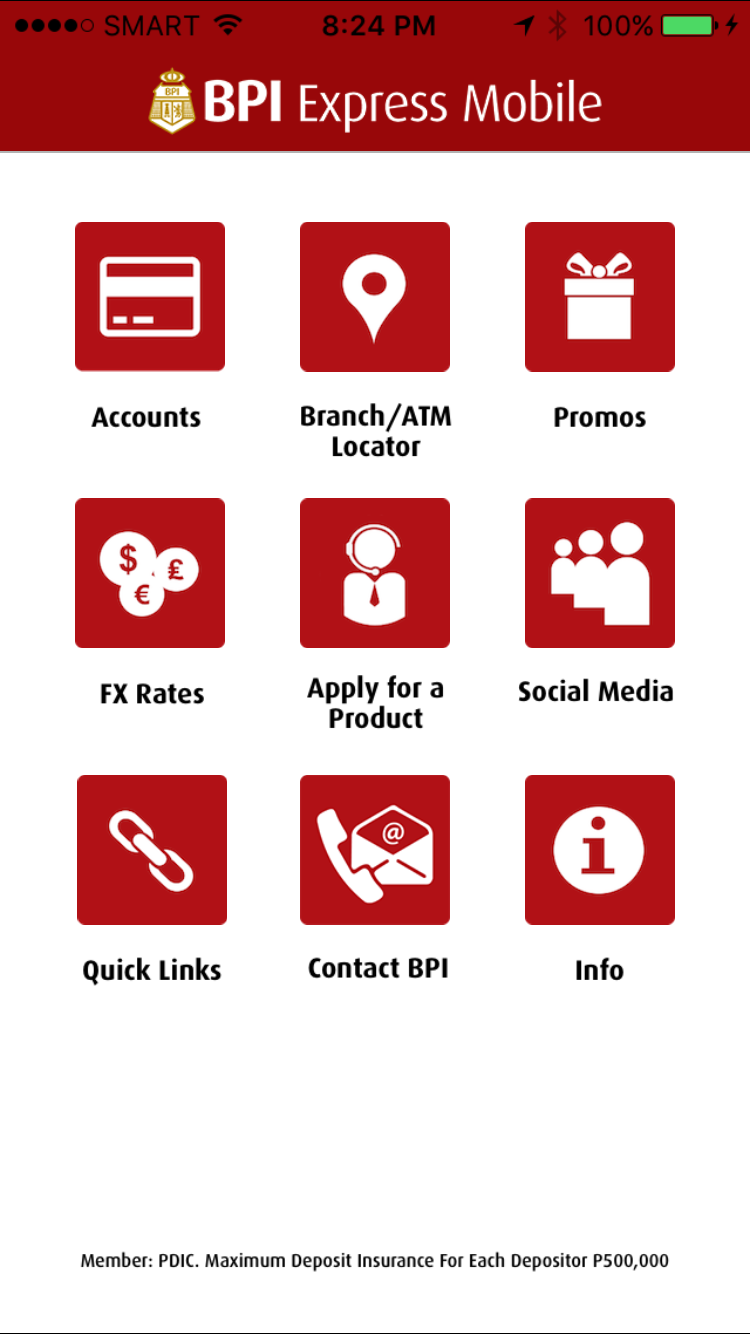The image size is (750, 1334).
Task: Check FX Rates
Action: (150, 573)
